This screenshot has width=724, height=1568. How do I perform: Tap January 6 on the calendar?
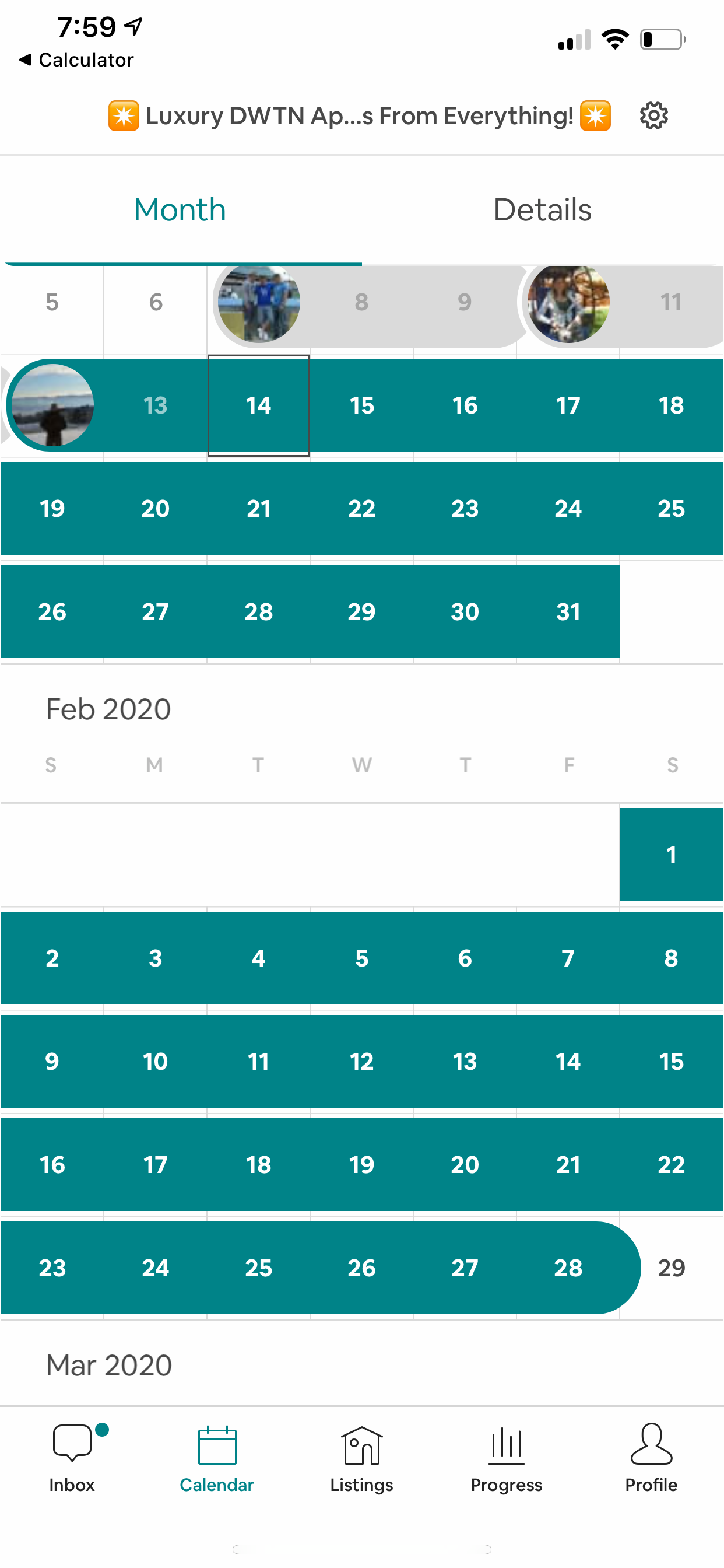pos(156,303)
